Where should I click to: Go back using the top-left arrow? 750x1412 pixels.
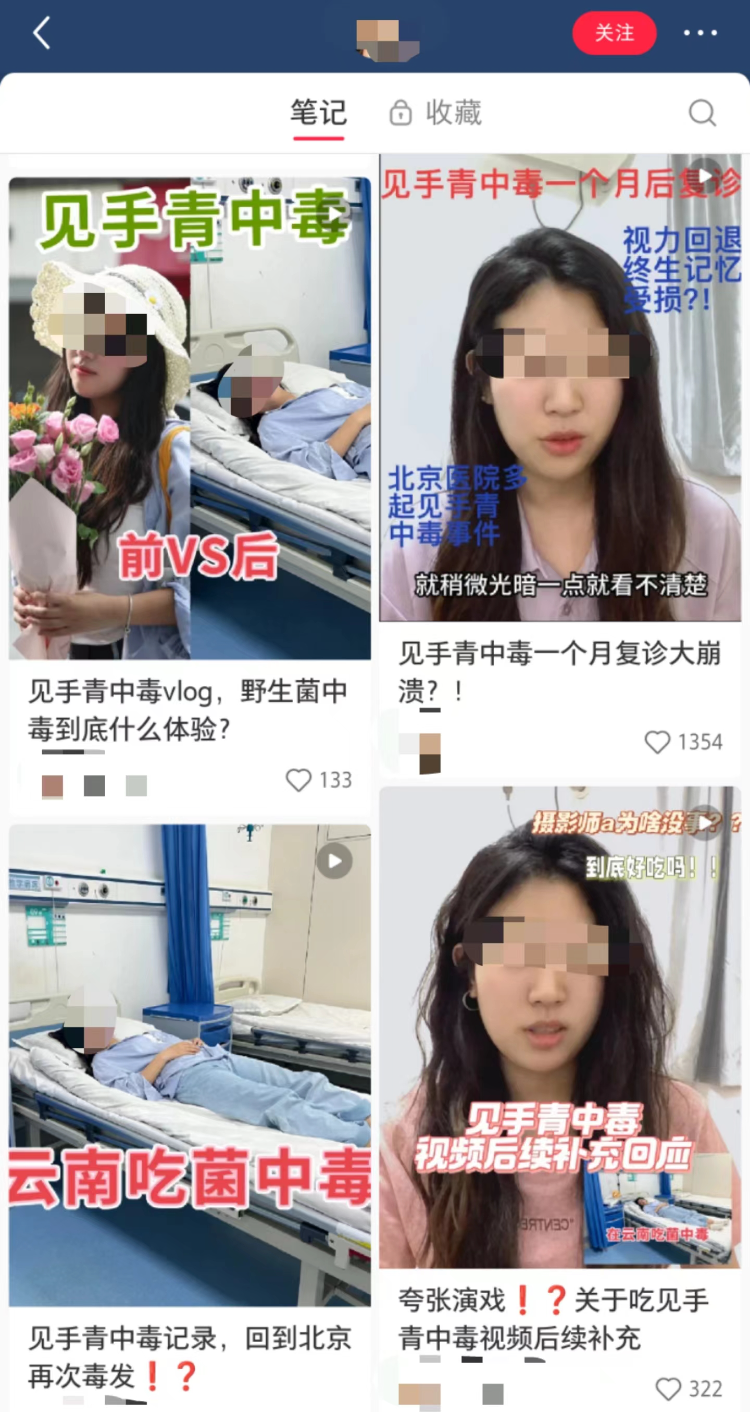(x=41, y=34)
